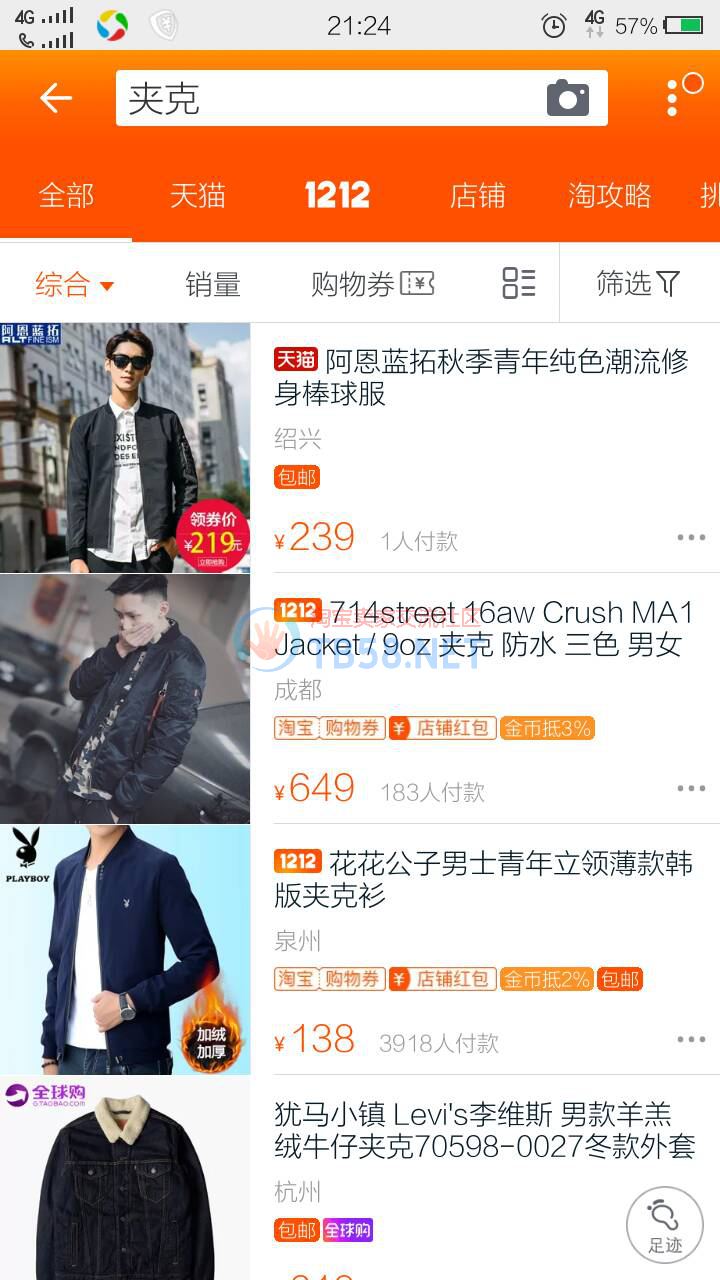720x1280 pixels.
Task: Open 足迹 browsing history button
Action: 664,1225
